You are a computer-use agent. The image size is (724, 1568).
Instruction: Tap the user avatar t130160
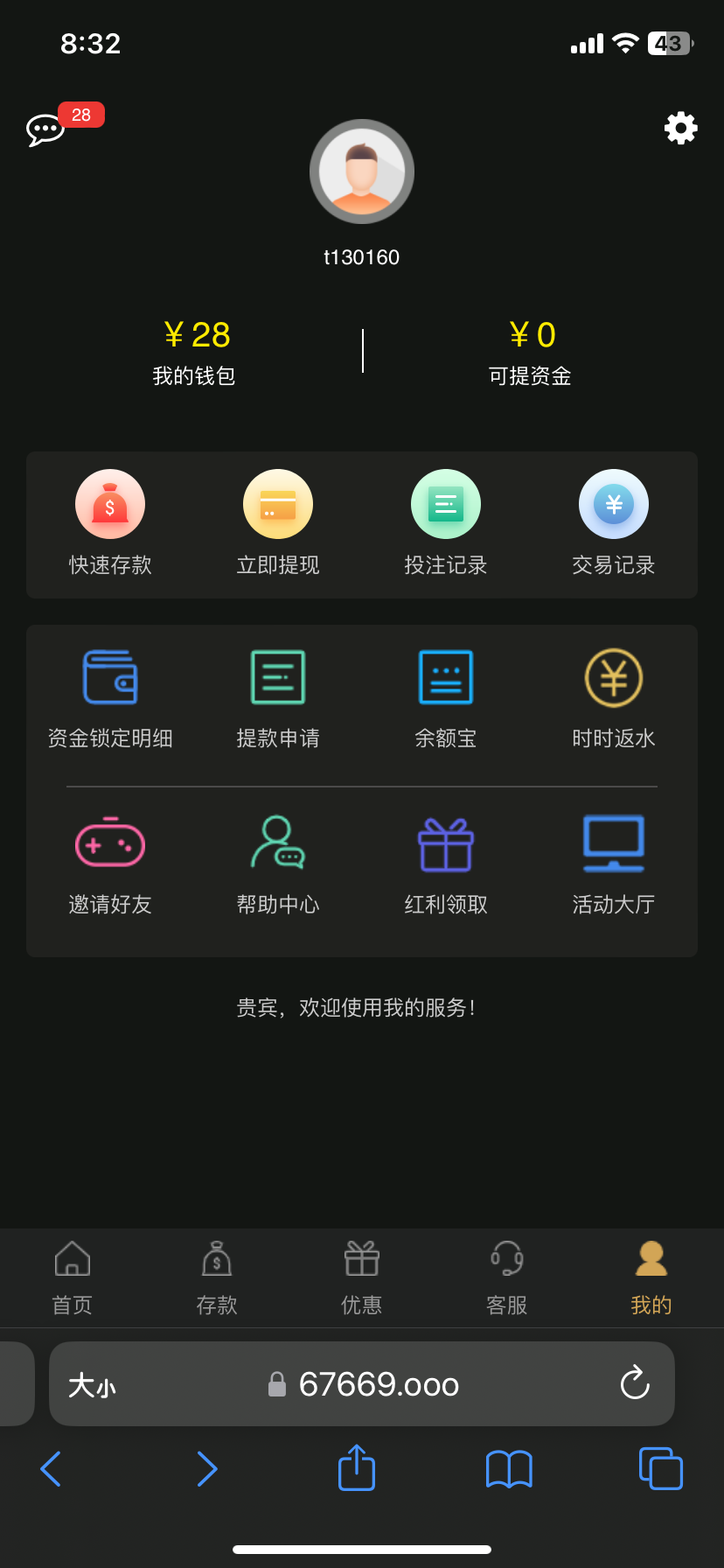[361, 171]
